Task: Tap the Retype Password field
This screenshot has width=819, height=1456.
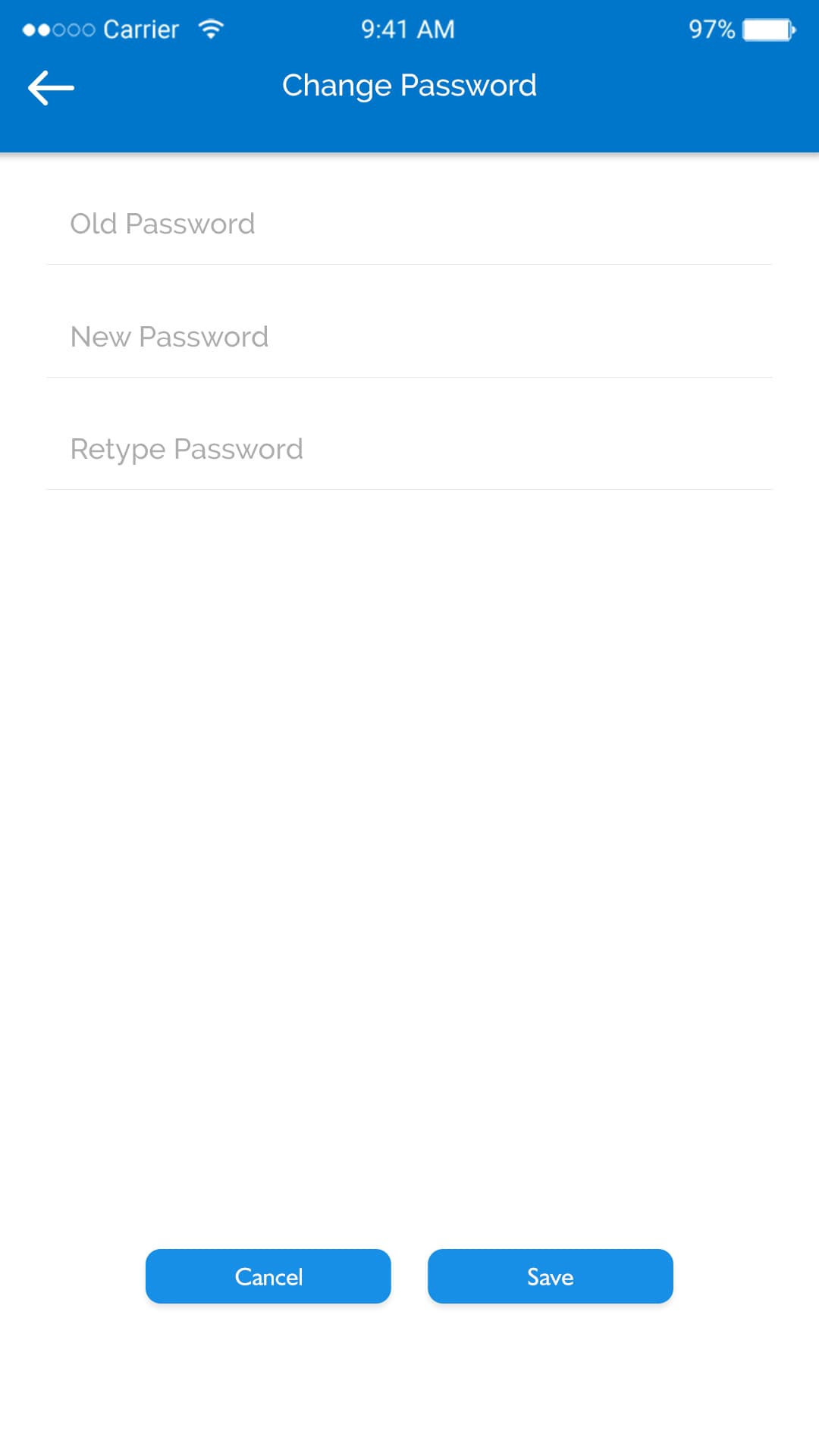Action: (409, 448)
